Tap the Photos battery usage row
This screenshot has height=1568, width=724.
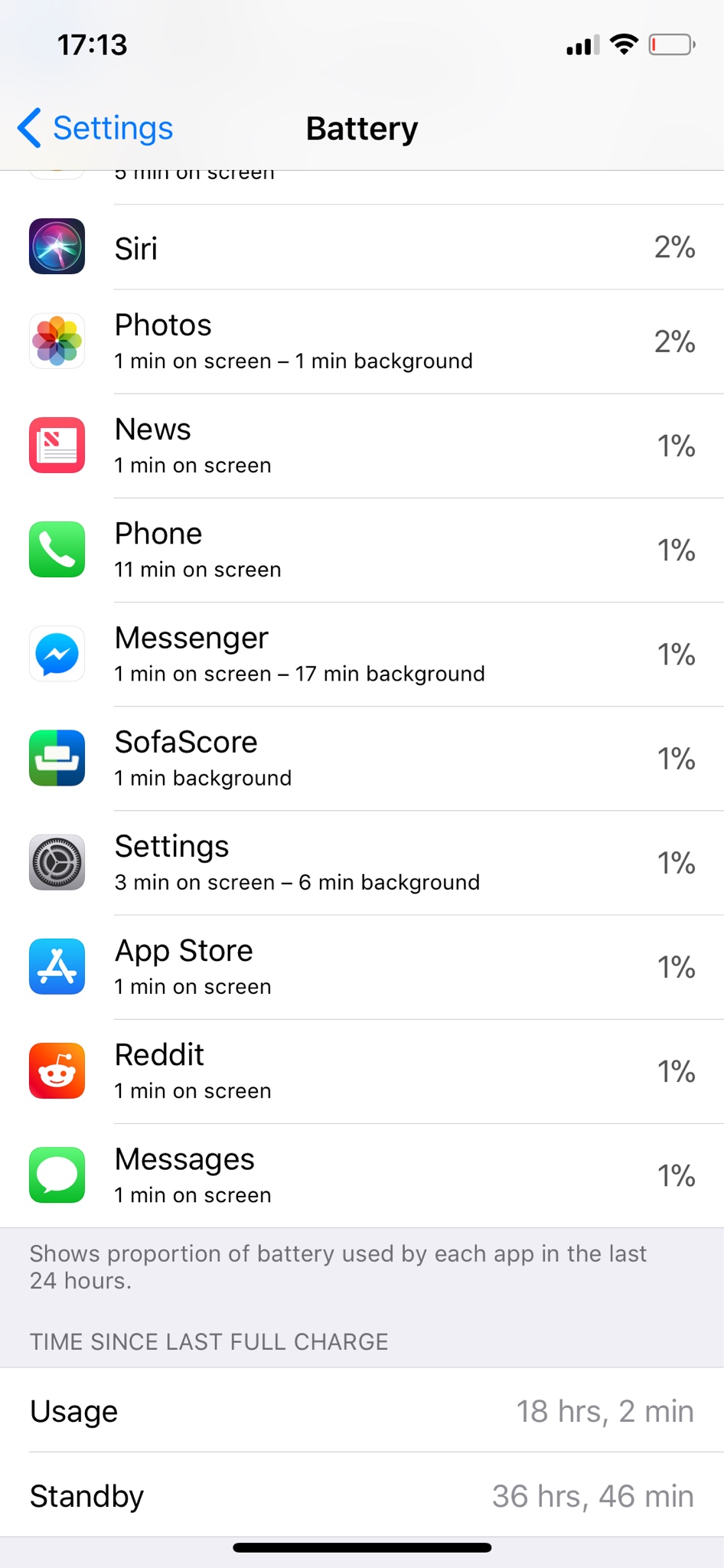[x=362, y=341]
